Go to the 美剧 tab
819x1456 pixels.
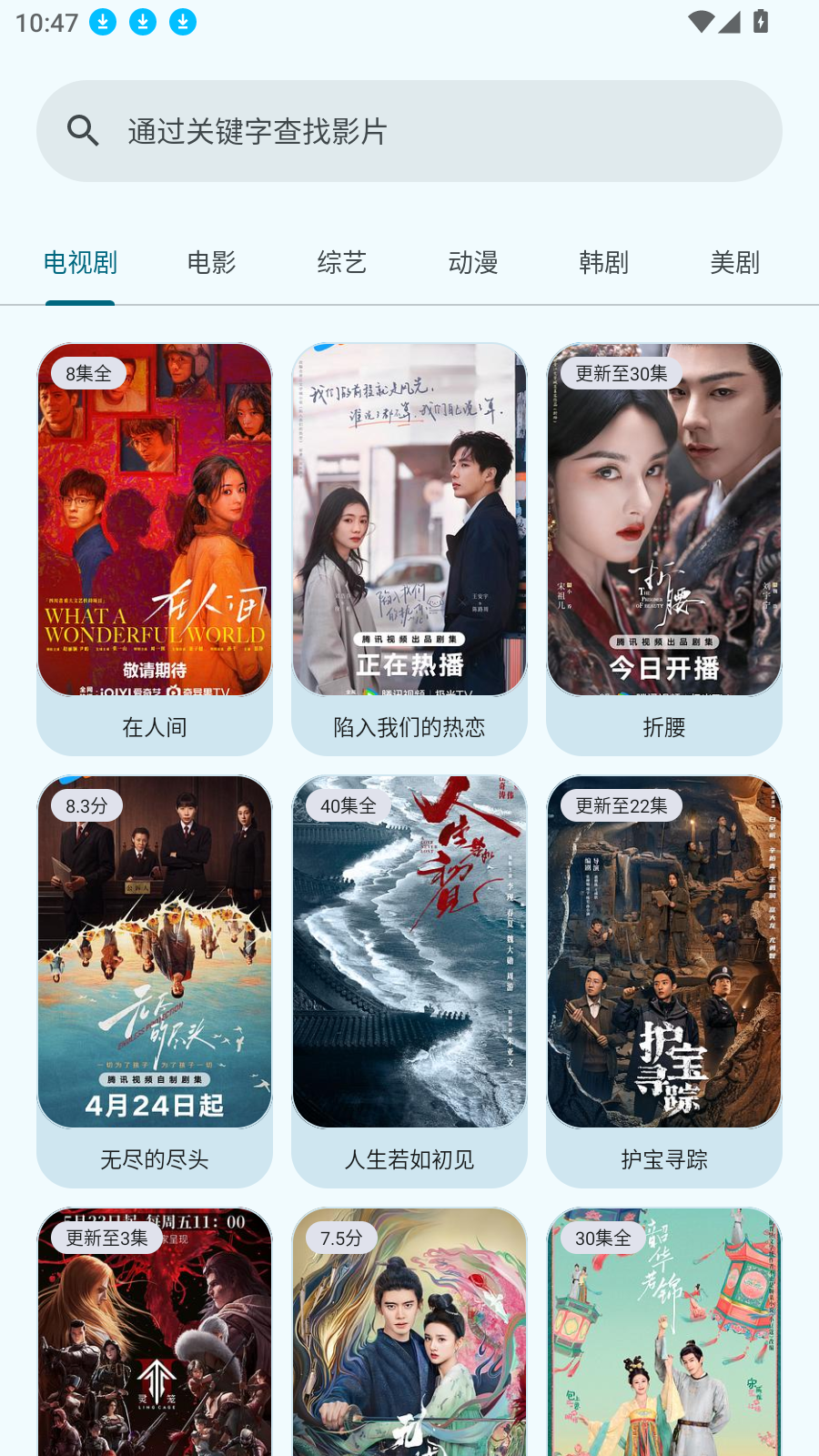click(734, 263)
